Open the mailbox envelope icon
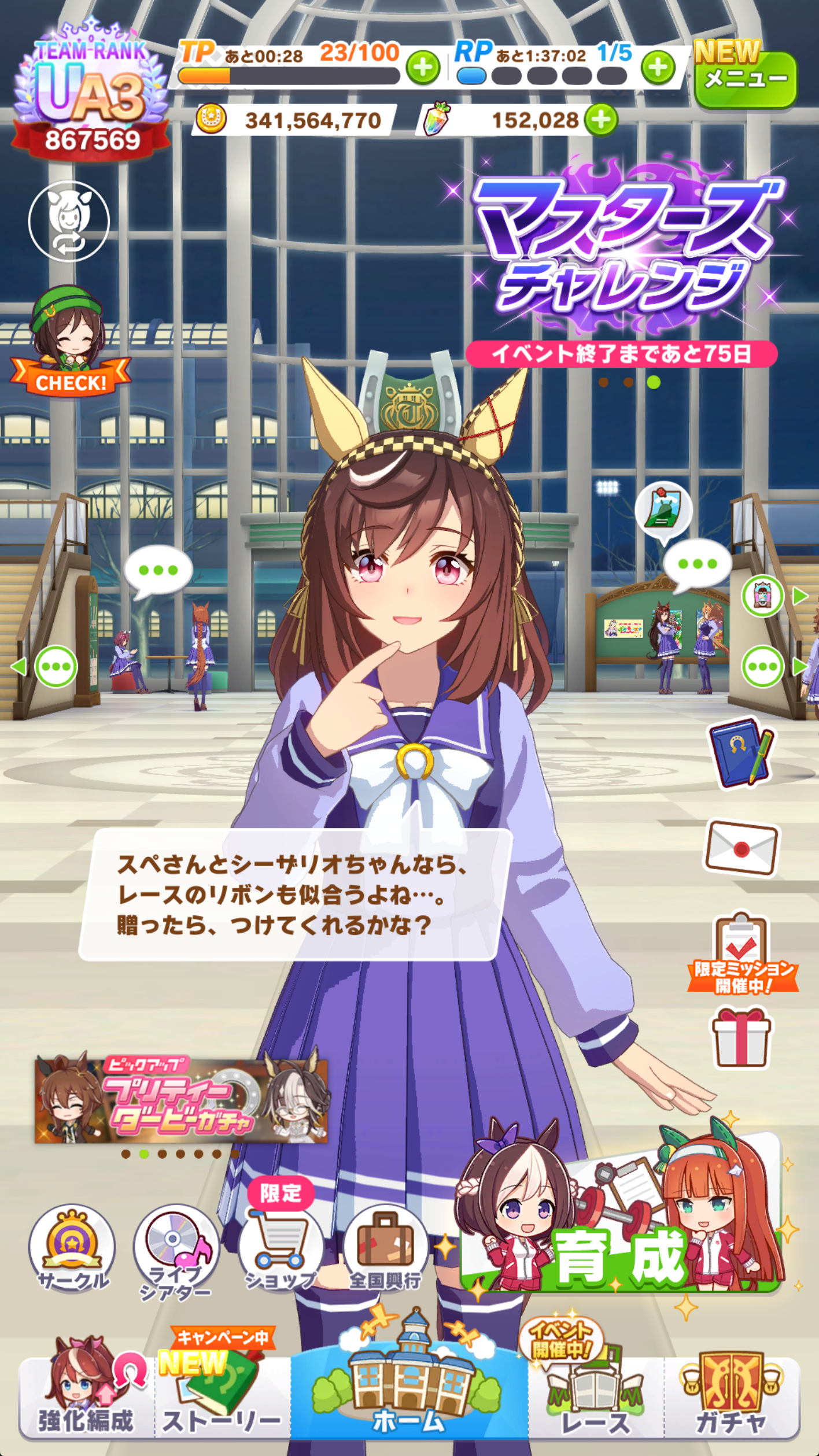This screenshot has width=819, height=1456. [x=741, y=848]
